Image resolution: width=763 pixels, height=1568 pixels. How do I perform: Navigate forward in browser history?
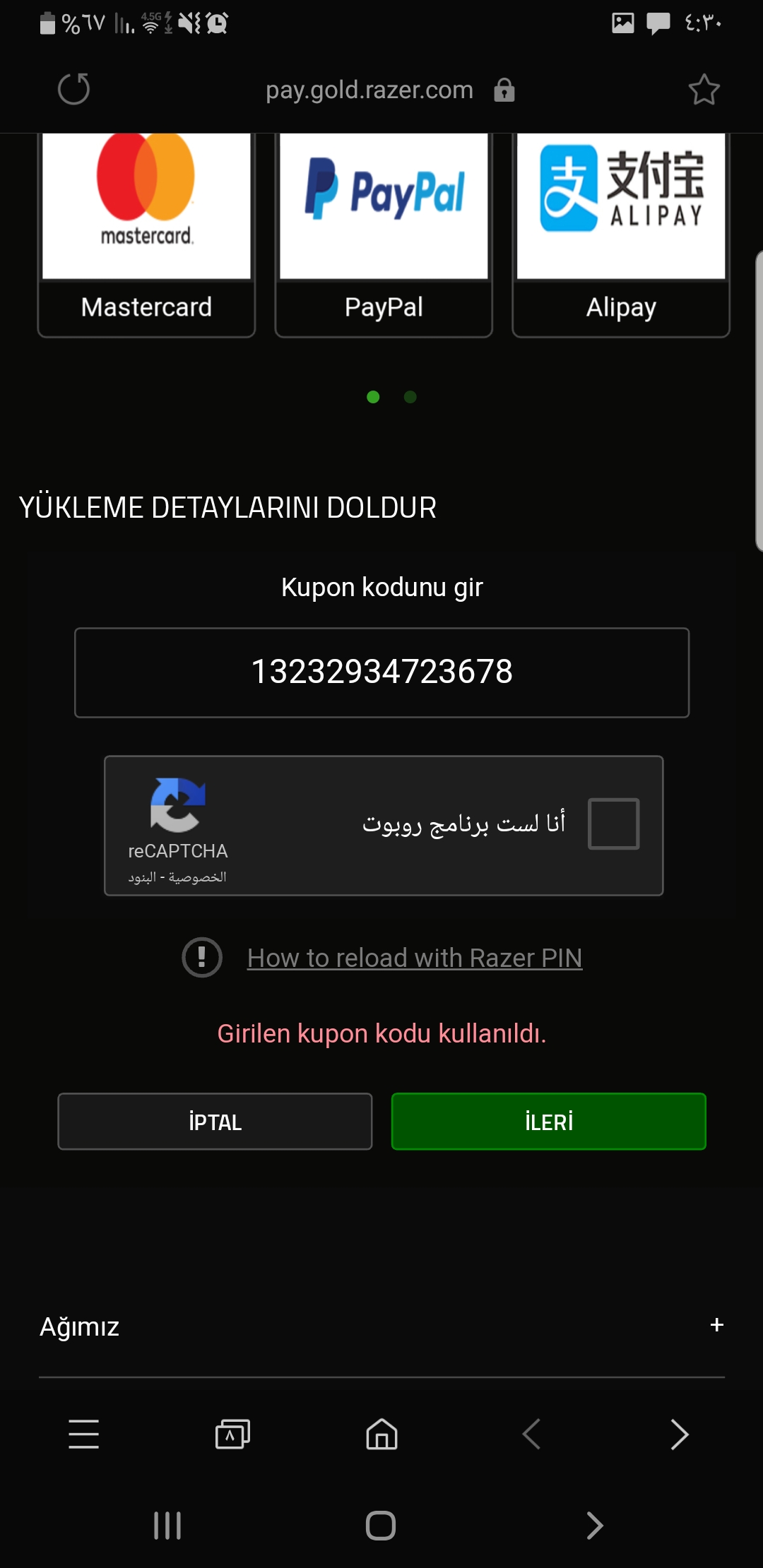tap(679, 1434)
